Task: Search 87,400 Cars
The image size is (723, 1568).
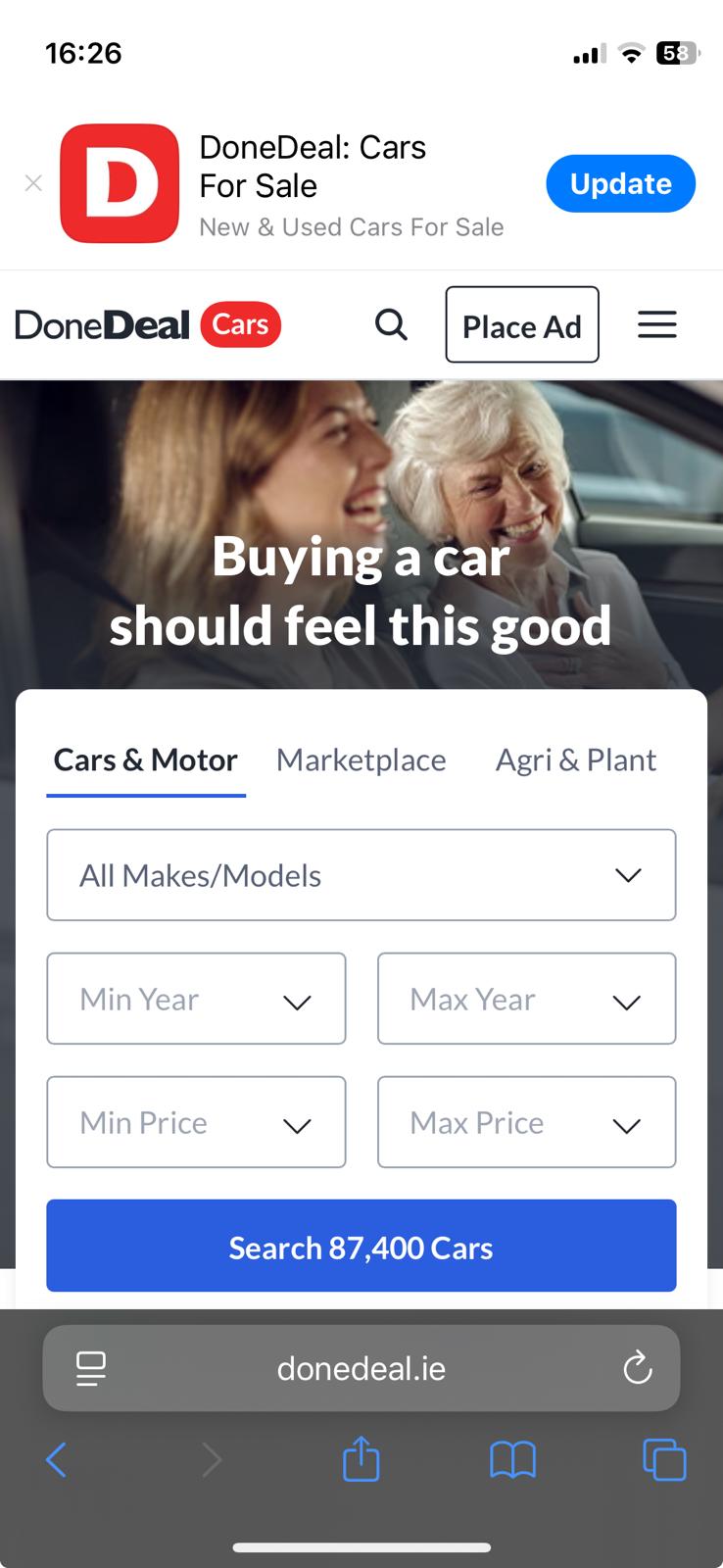Action: pyautogui.click(x=361, y=1247)
